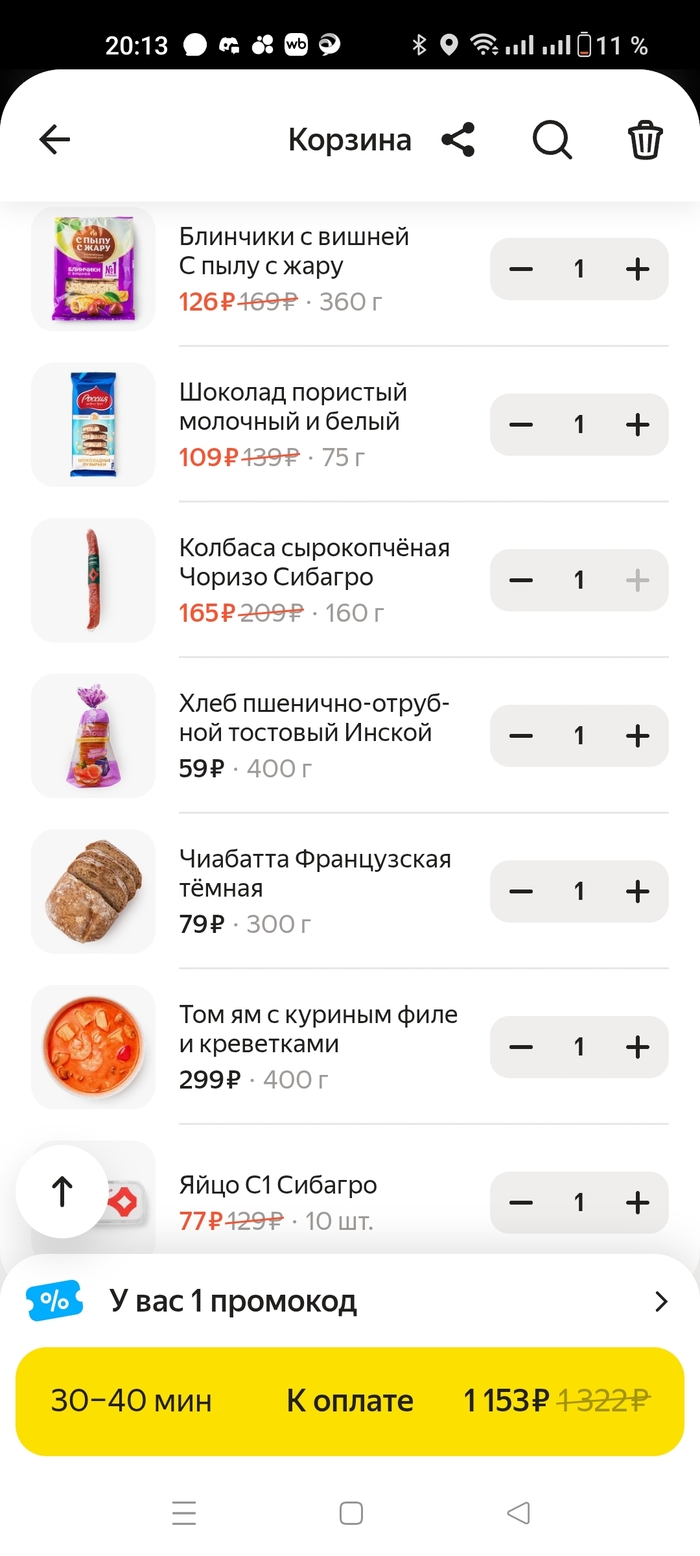Reduce quantity of Яйцо С1 Сибагро

521,1202
